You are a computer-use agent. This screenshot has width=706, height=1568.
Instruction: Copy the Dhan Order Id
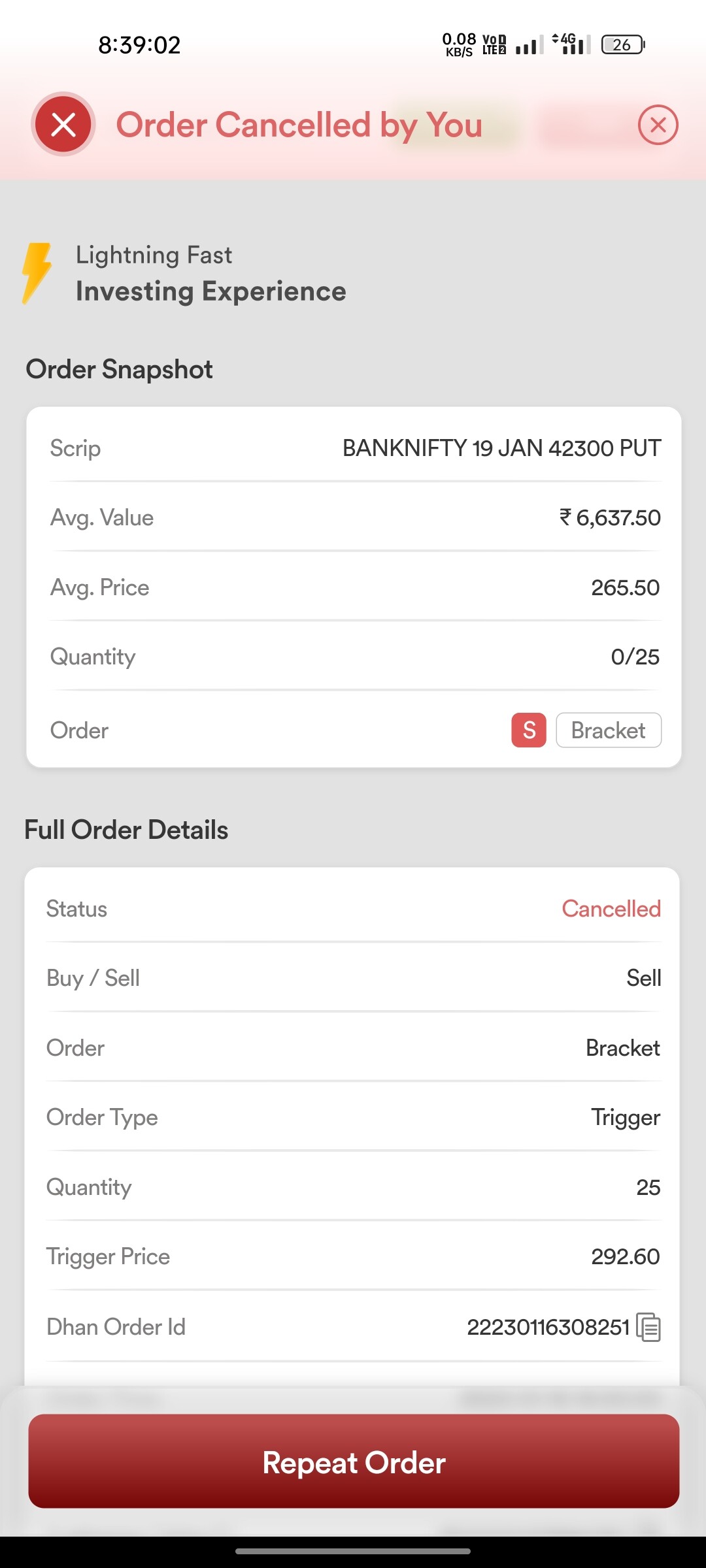point(649,1328)
